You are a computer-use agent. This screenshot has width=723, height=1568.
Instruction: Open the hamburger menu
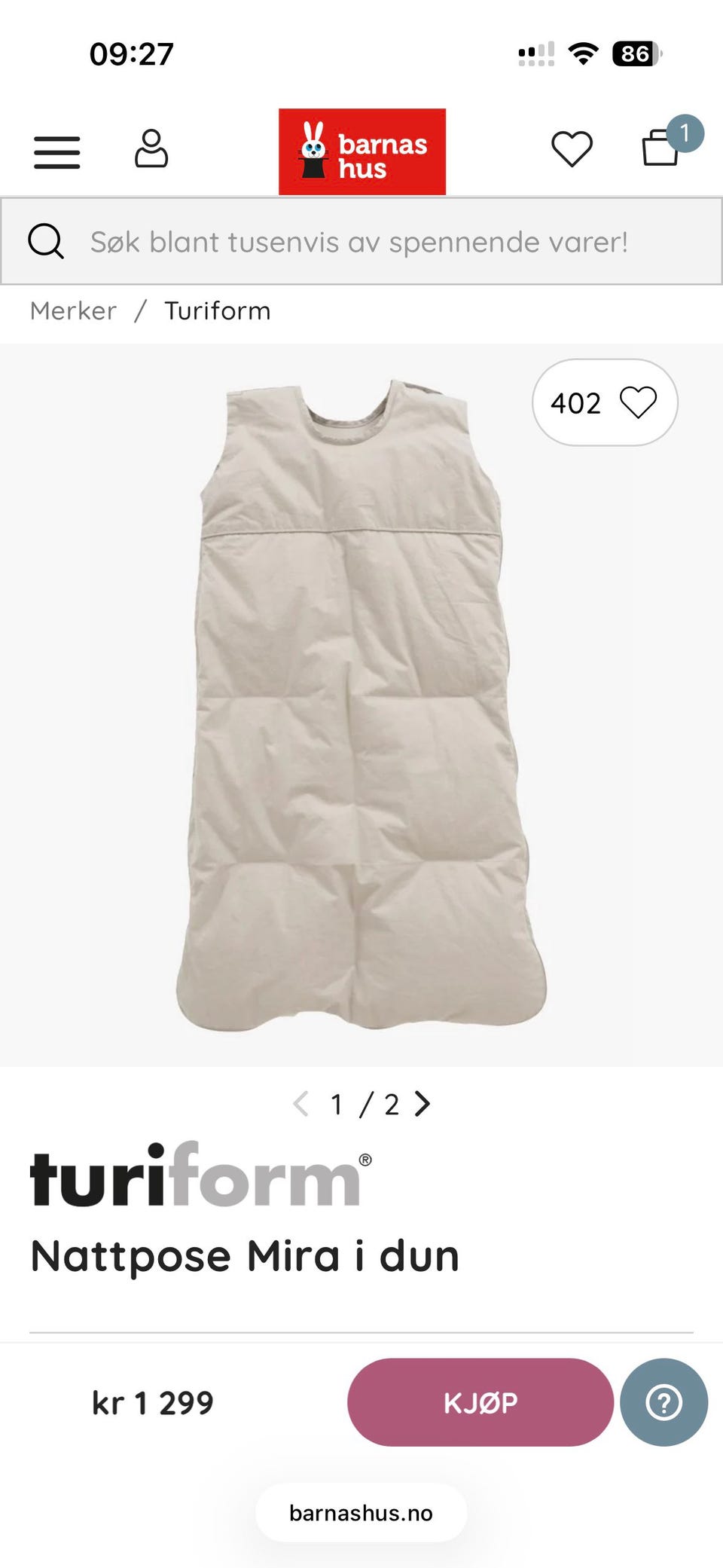pos(56,152)
